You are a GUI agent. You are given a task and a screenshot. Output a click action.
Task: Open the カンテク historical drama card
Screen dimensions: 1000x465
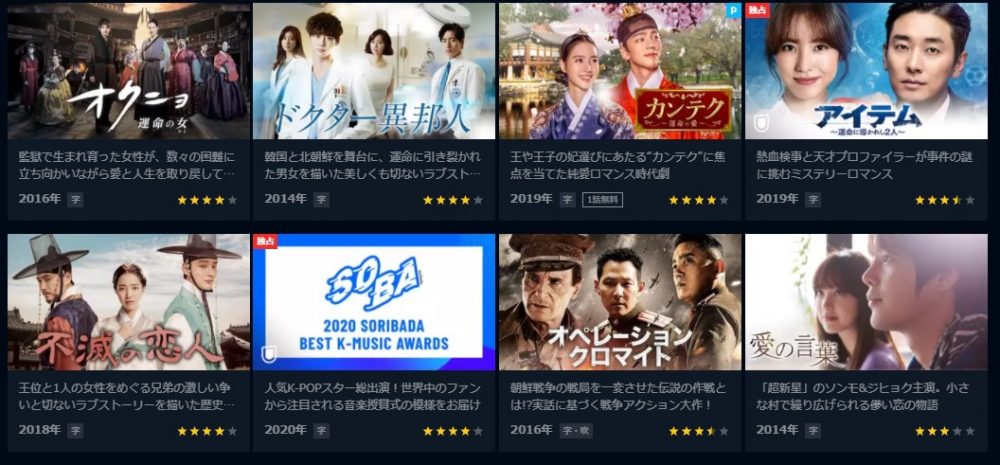coord(619,72)
